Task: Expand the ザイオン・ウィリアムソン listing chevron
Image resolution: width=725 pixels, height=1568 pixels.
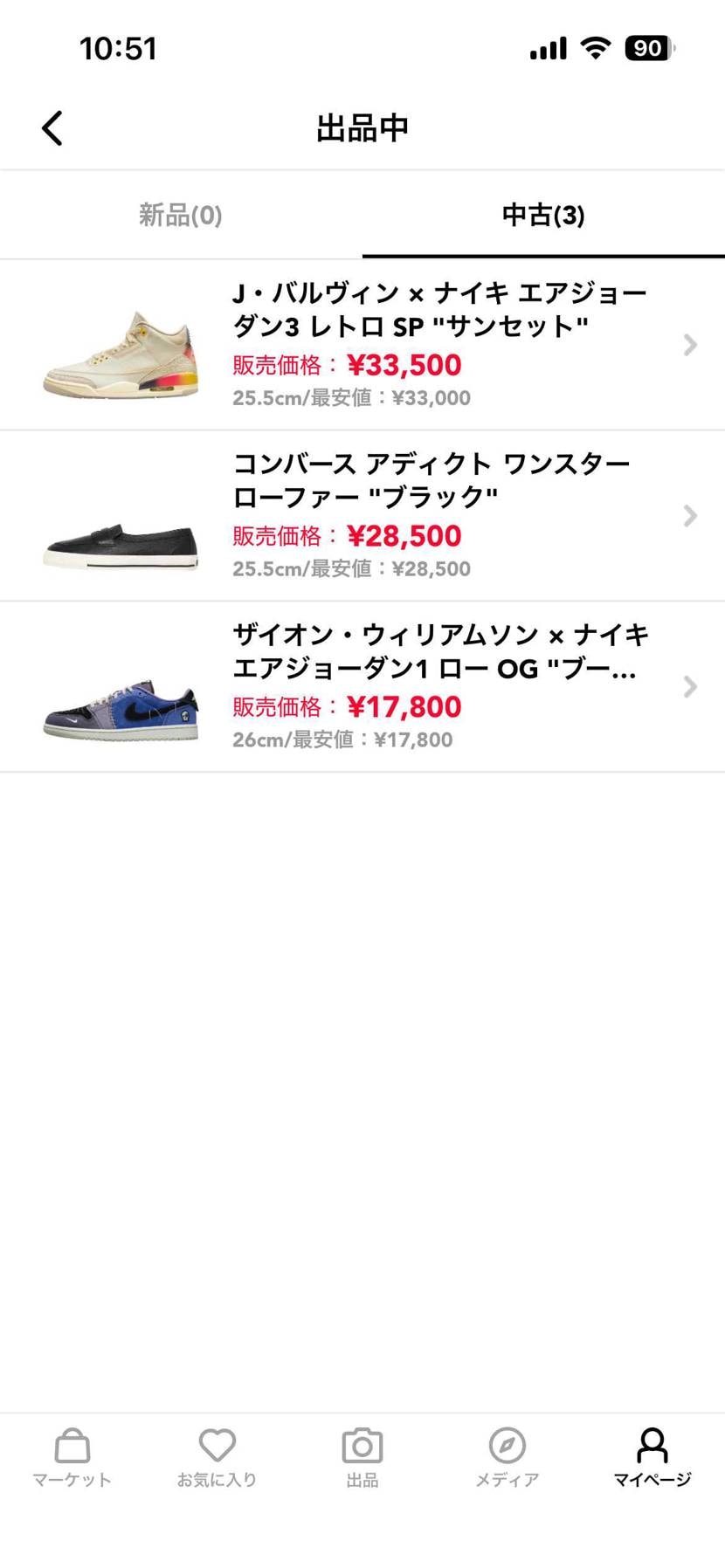Action: tap(691, 687)
